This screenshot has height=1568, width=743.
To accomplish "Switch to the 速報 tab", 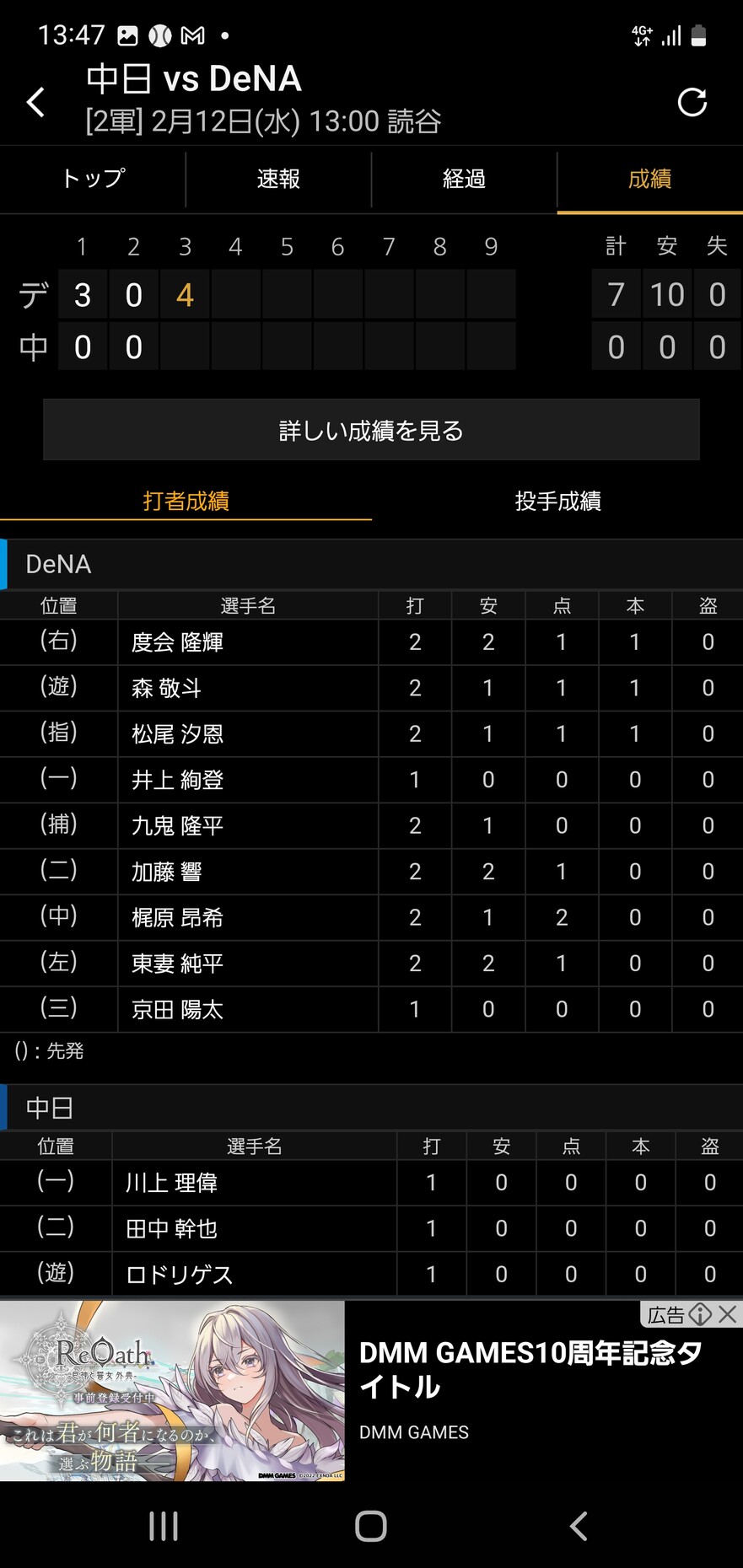I will click(278, 179).
